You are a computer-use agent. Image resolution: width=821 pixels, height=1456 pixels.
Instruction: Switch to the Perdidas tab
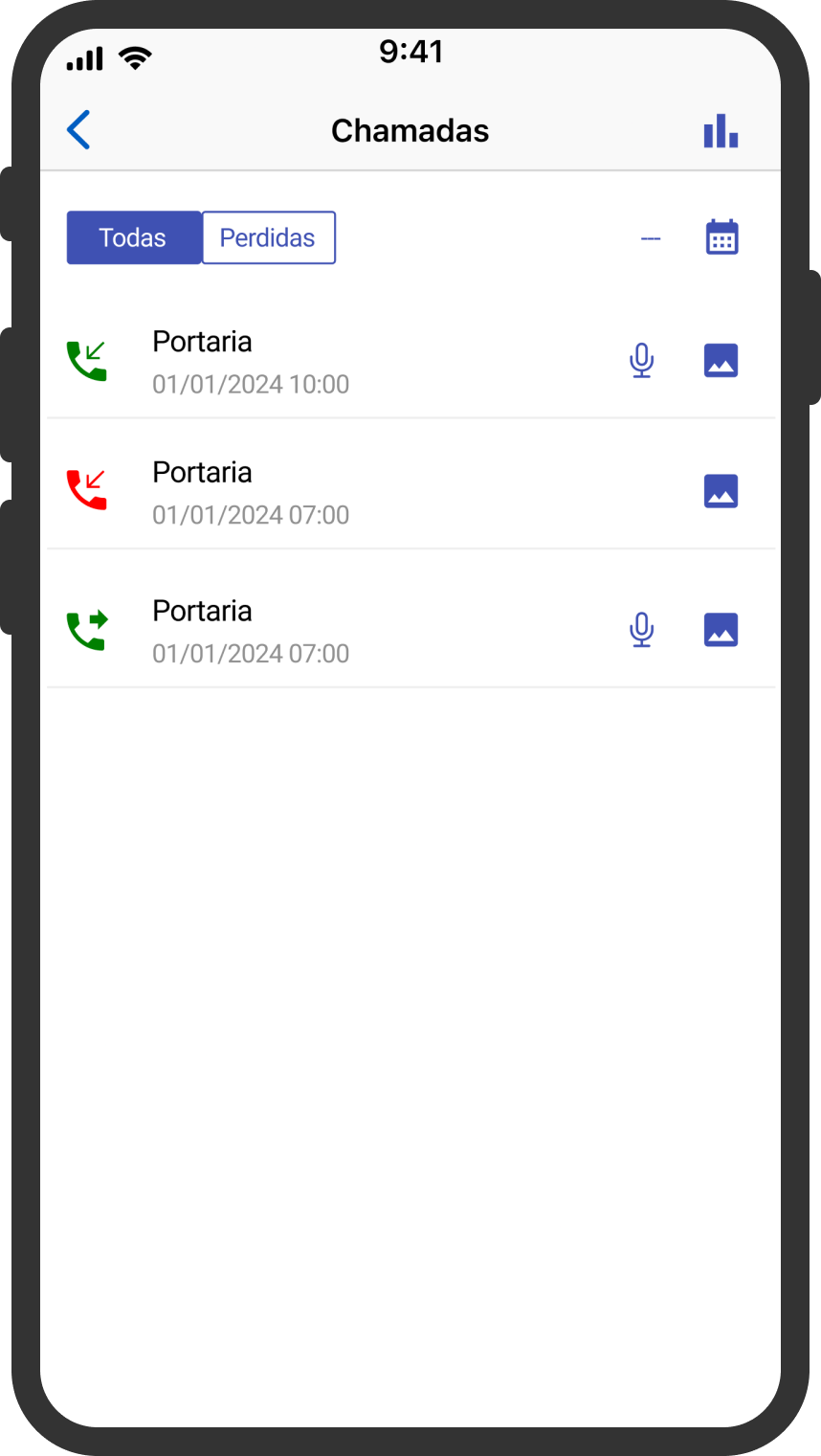(x=268, y=237)
